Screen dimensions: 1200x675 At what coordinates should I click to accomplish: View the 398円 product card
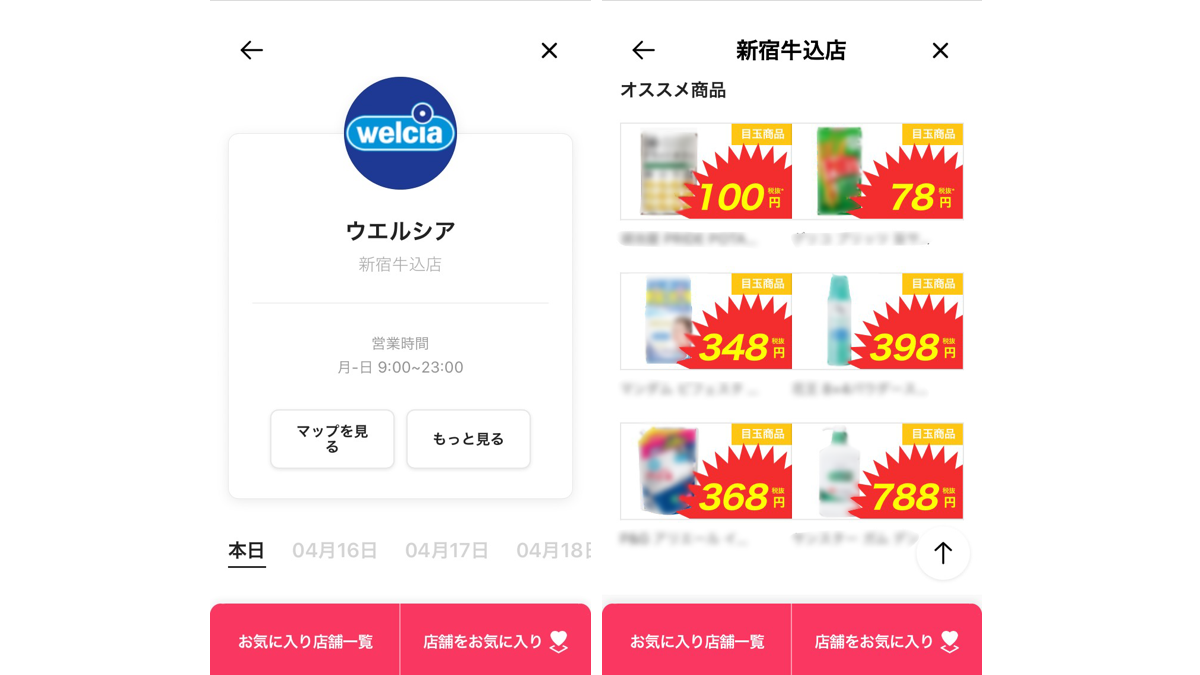[x=878, y=322]
